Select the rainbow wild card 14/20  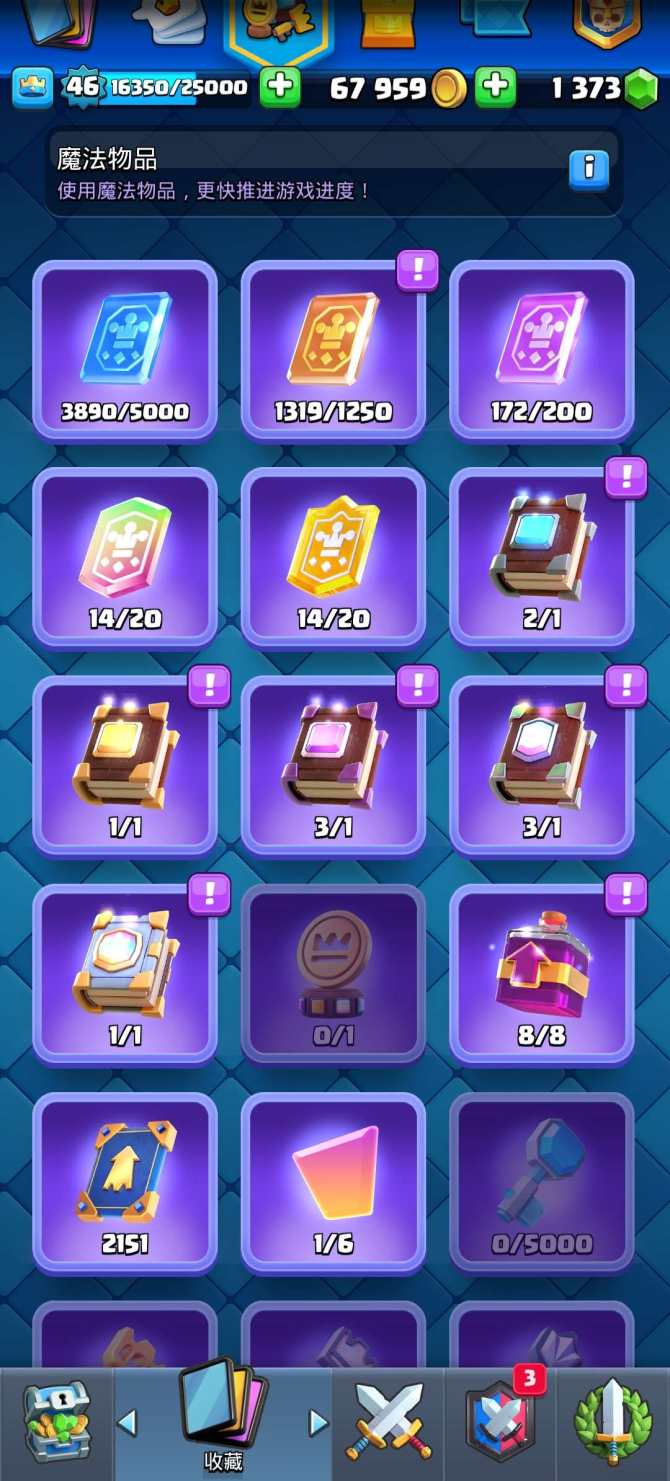125,557
